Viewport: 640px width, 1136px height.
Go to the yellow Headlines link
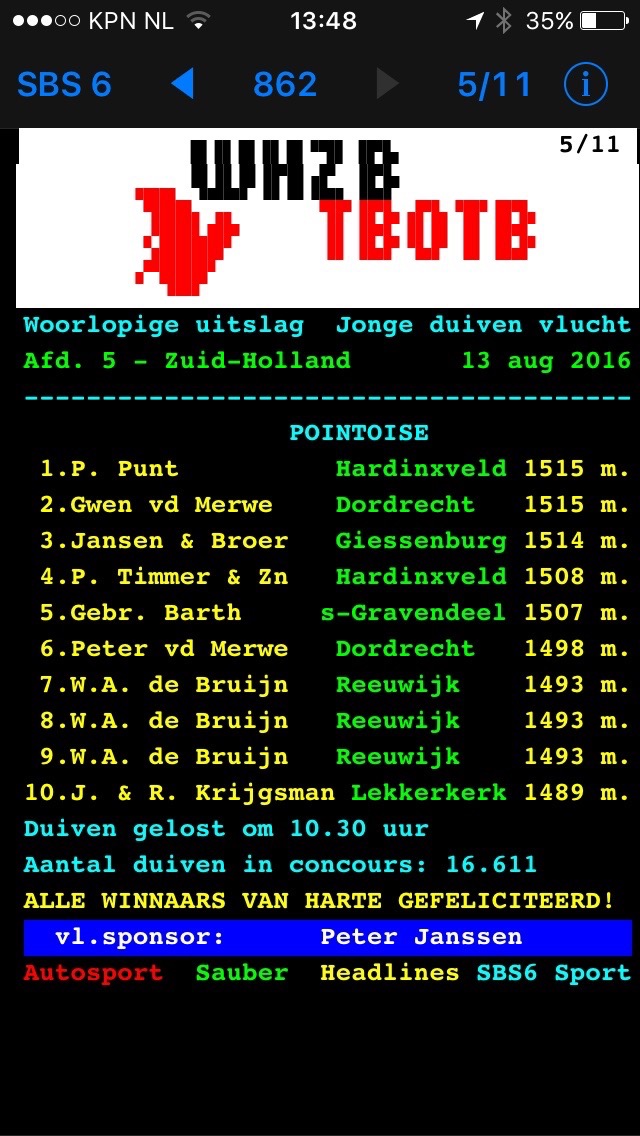click(389, 973)
